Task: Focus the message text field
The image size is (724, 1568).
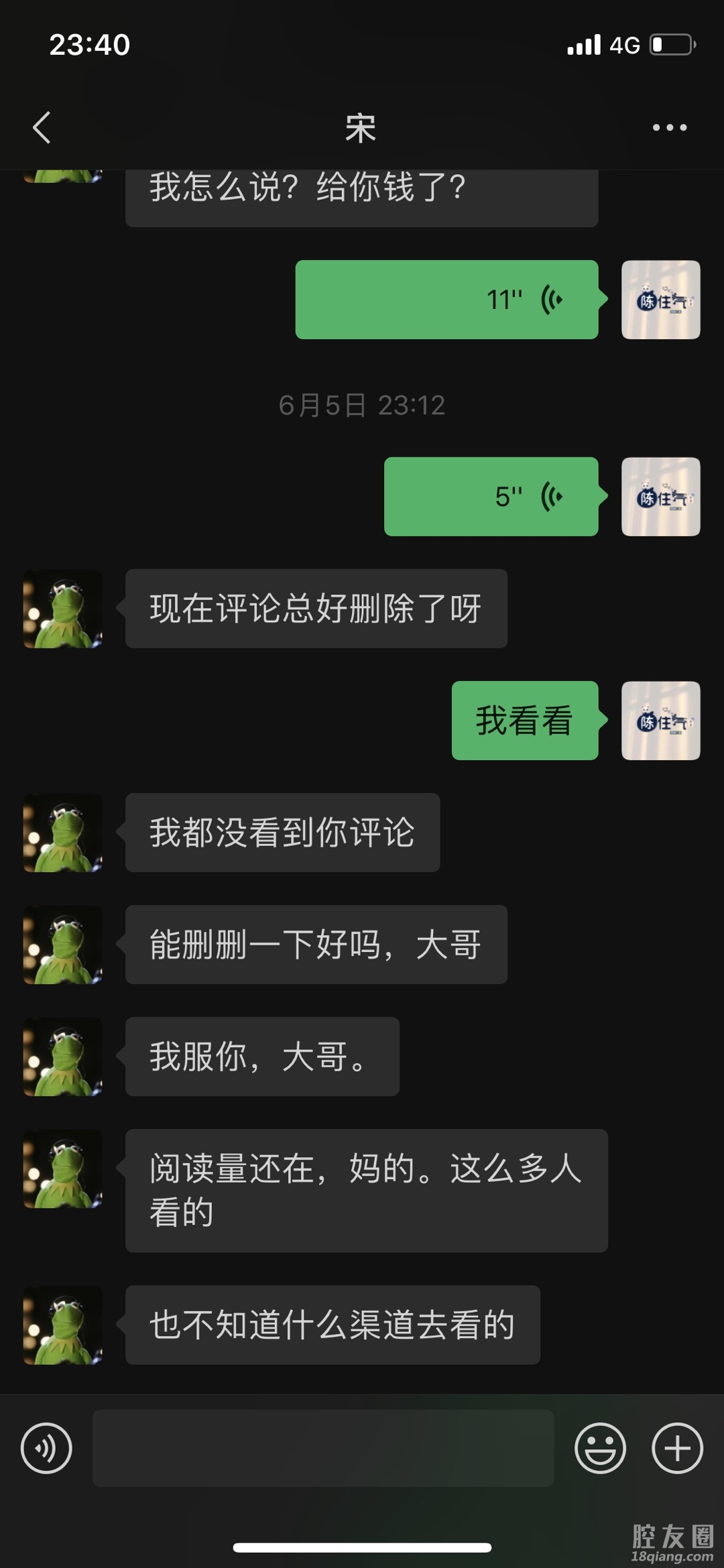Action: coord(323,1448)
